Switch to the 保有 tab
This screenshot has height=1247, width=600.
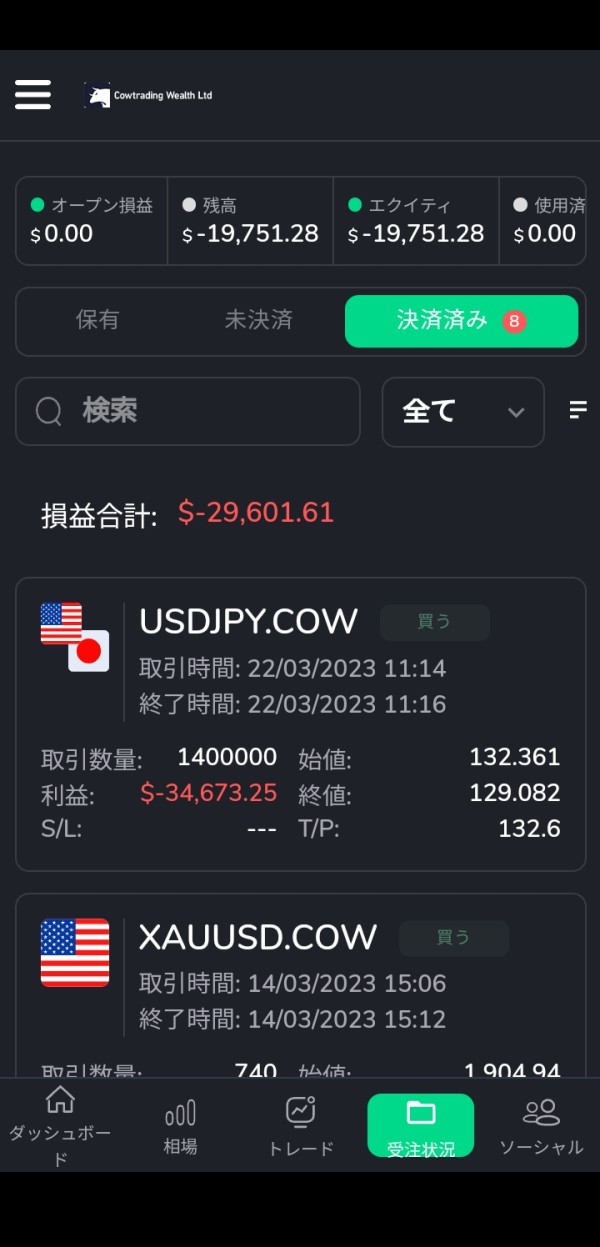(x=98, y=320)
